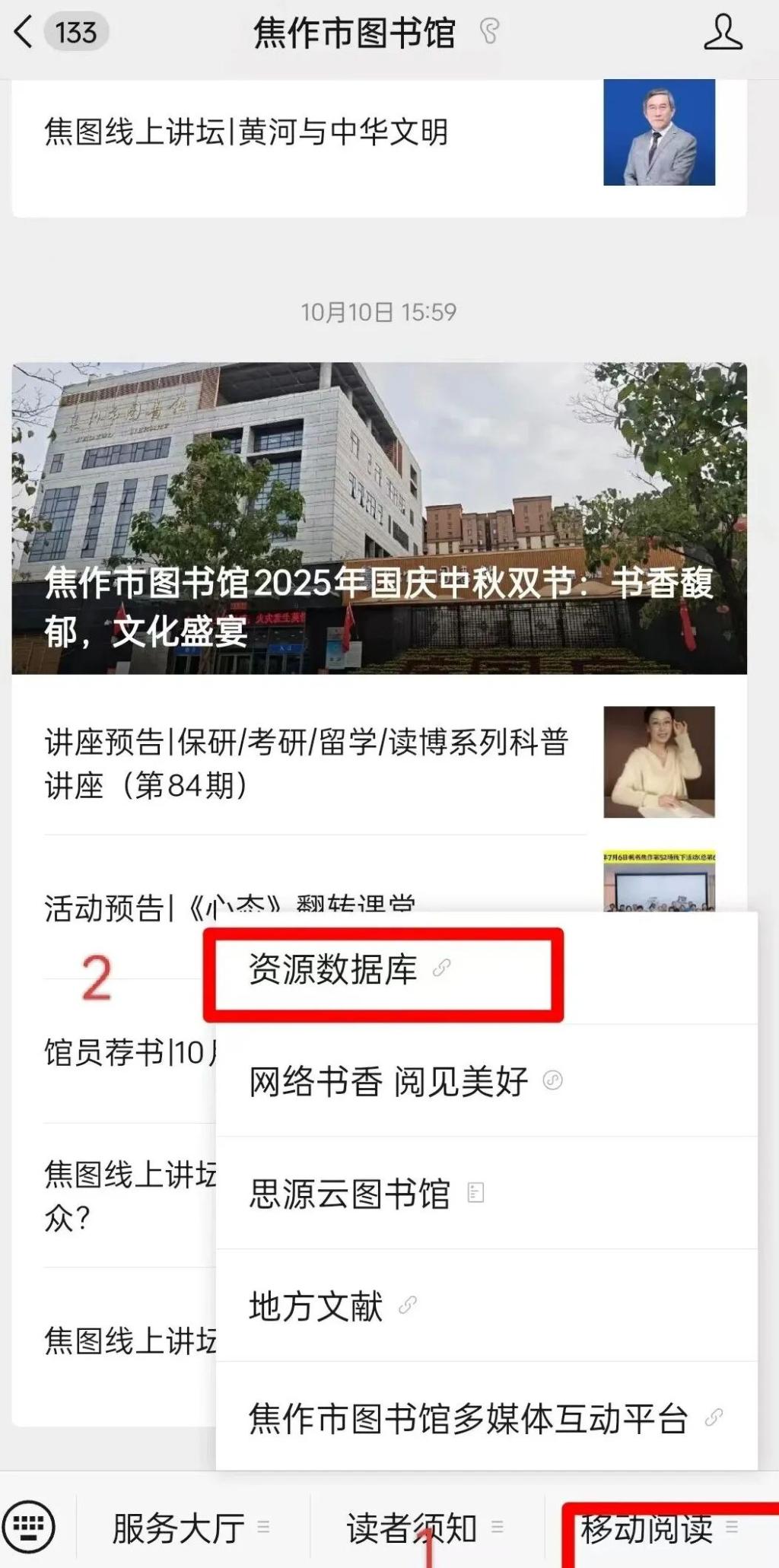Screen dimensions: 779x1568
Task: Open 焦图线上讲坛|黄河与中华文明 article
Action: pos(246,132)
